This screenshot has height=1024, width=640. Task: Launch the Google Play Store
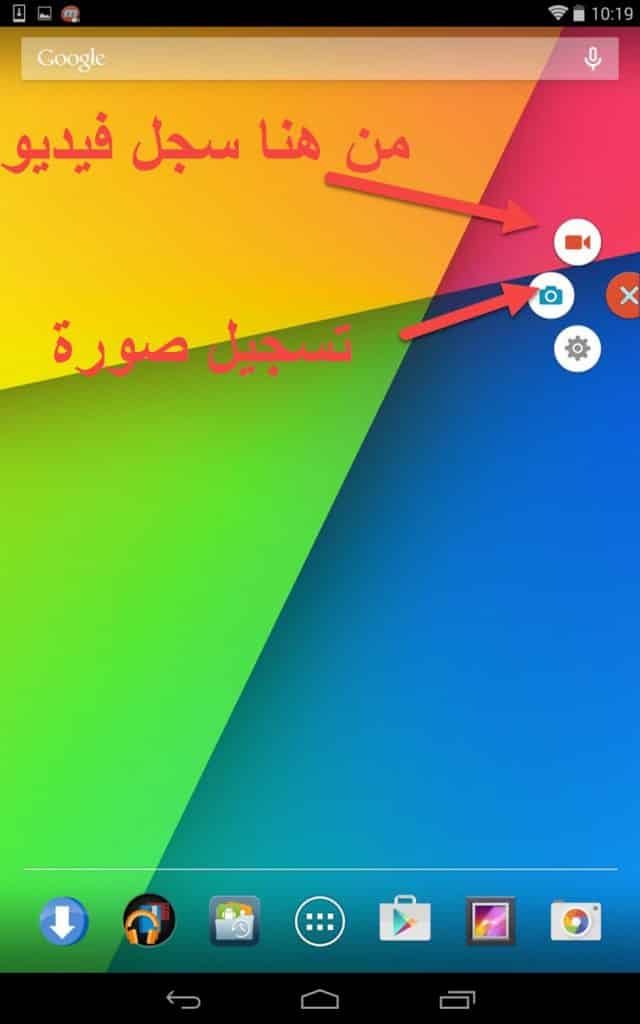[405, 921]
